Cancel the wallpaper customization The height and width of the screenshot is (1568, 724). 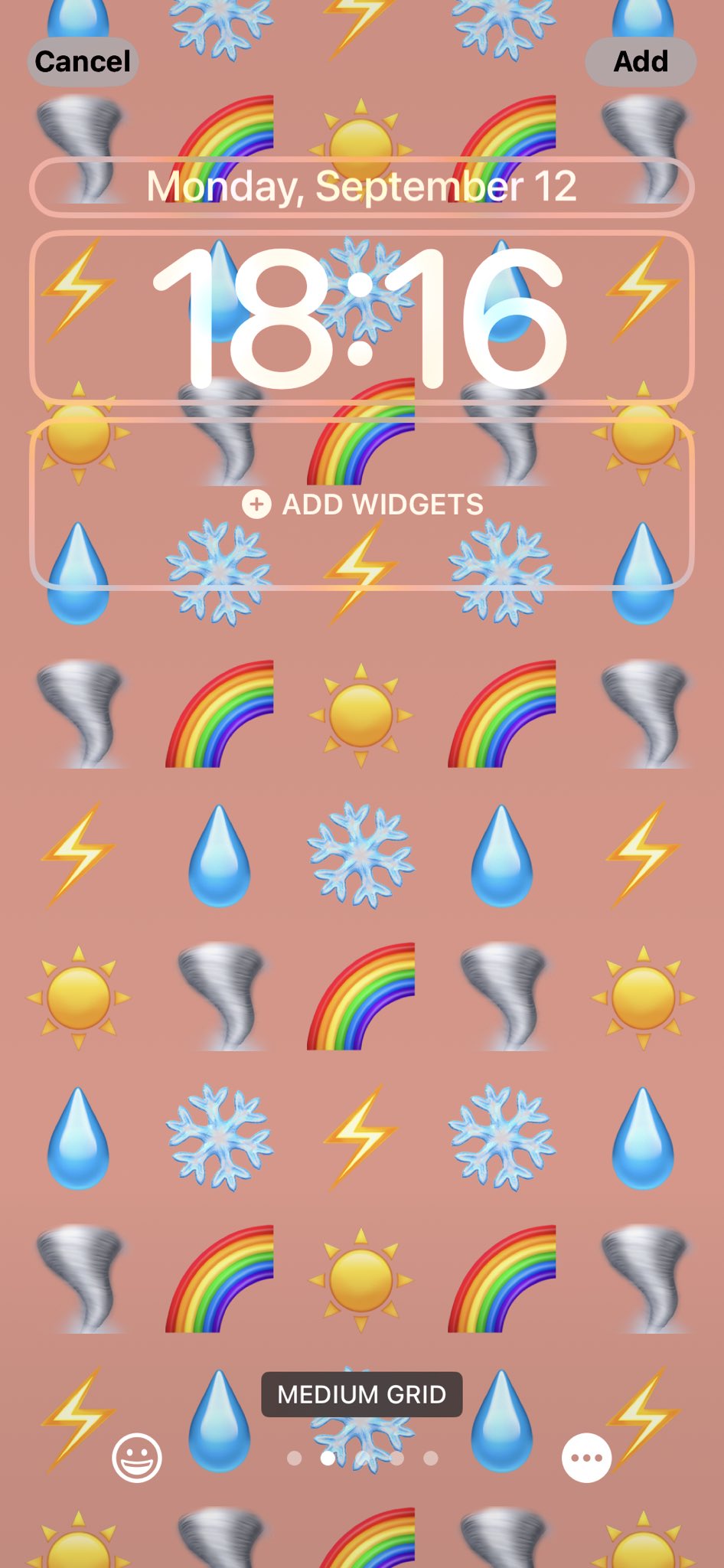click(x=83, y=61)
